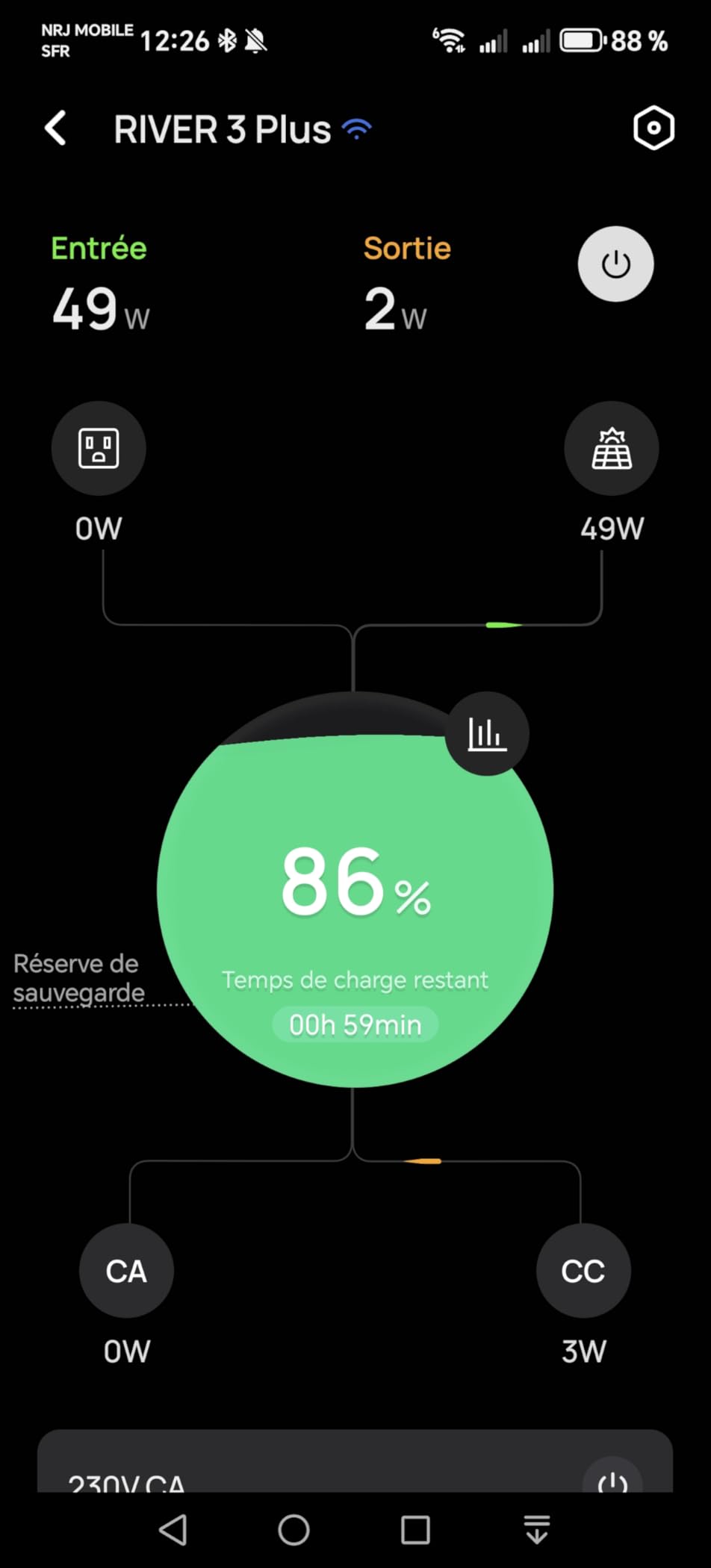Open the CA output details
Screen dimensions: 711x1568
click(126, 1271)
